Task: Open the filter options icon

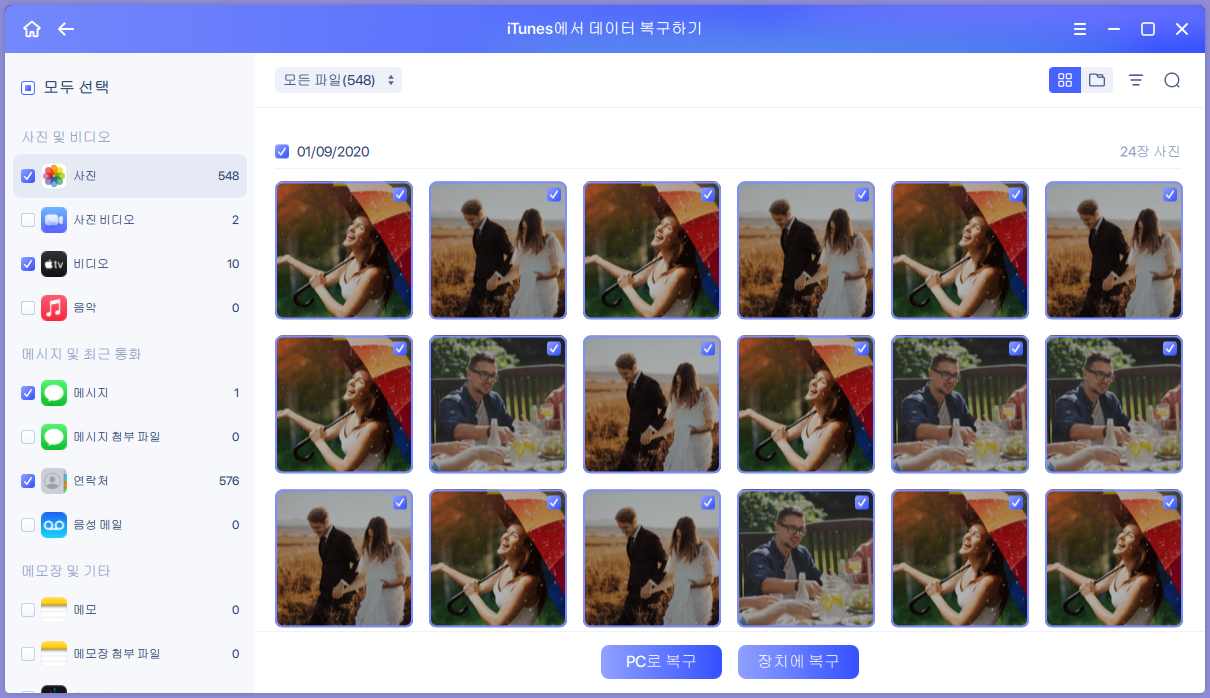Action: 1136,80
